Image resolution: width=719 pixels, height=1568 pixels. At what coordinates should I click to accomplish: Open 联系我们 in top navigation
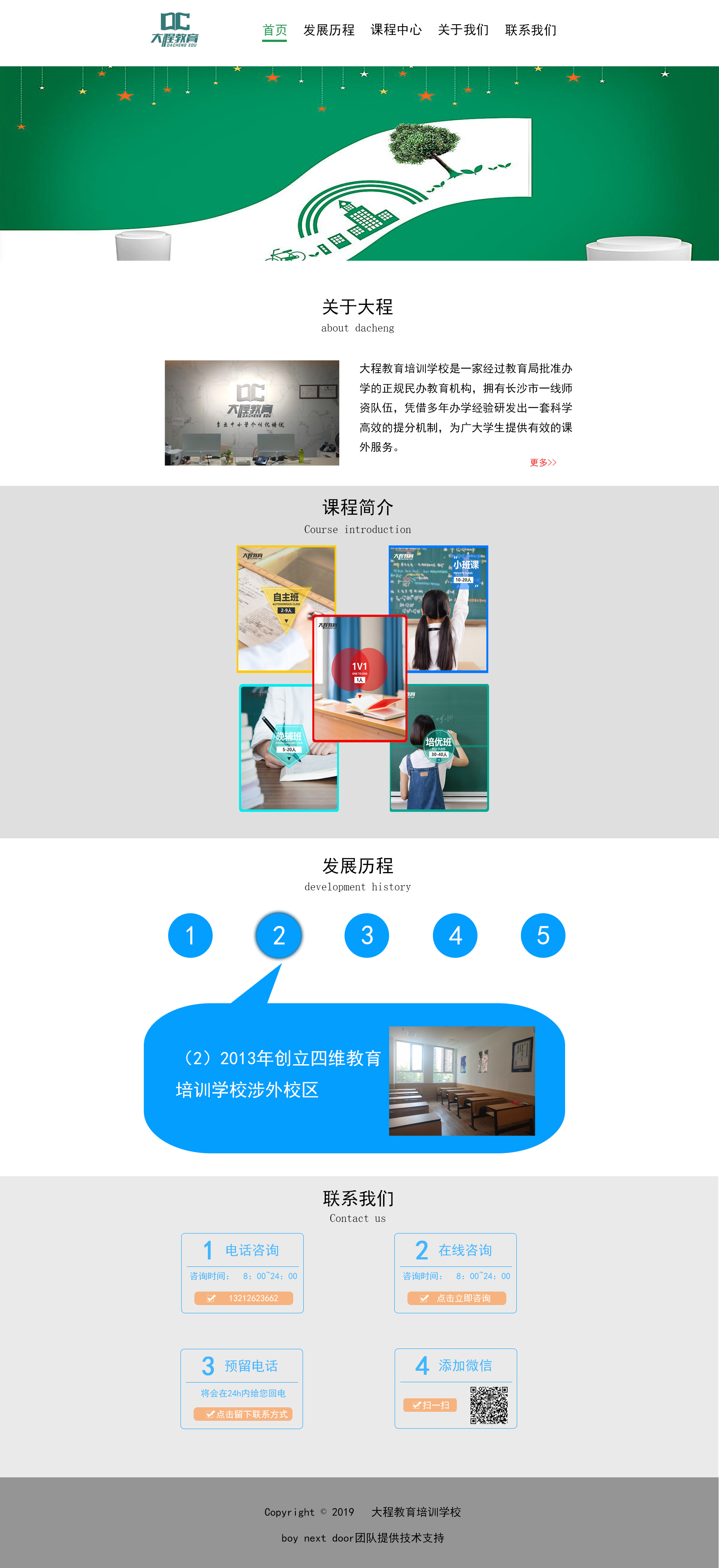point(530,30)
